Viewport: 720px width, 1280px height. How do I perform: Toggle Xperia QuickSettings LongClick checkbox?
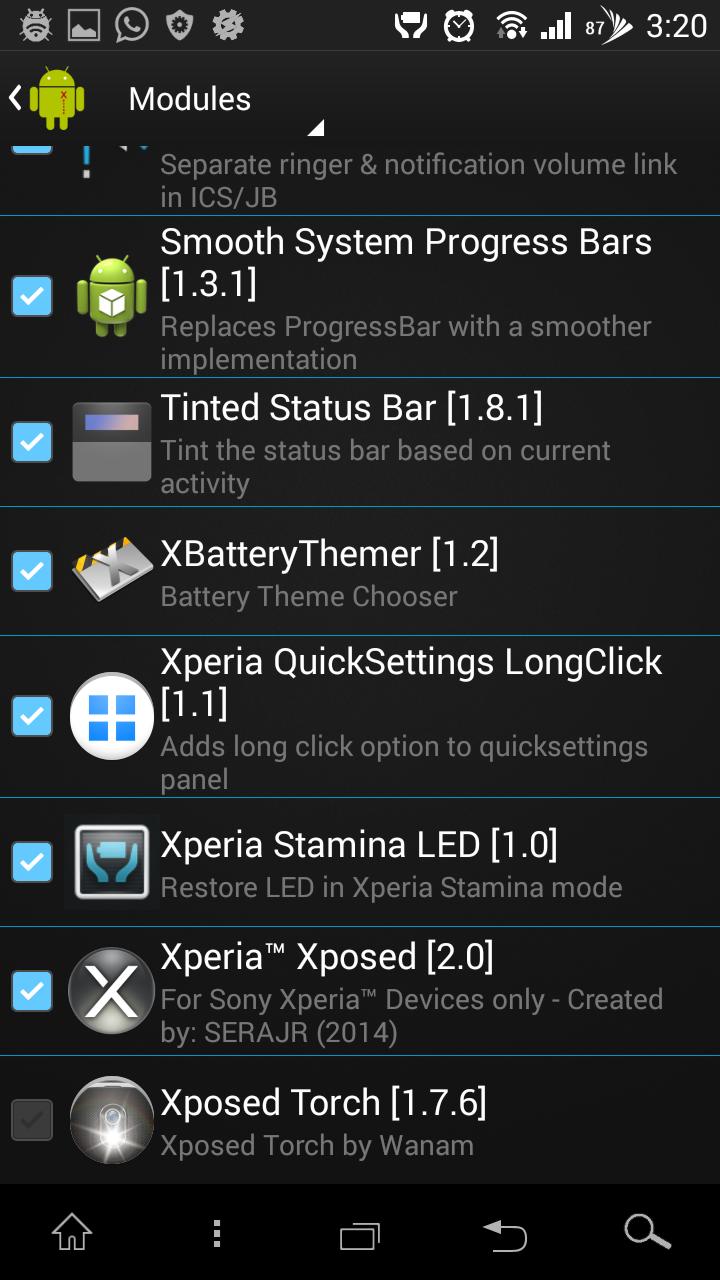click(x=32, y=716)
